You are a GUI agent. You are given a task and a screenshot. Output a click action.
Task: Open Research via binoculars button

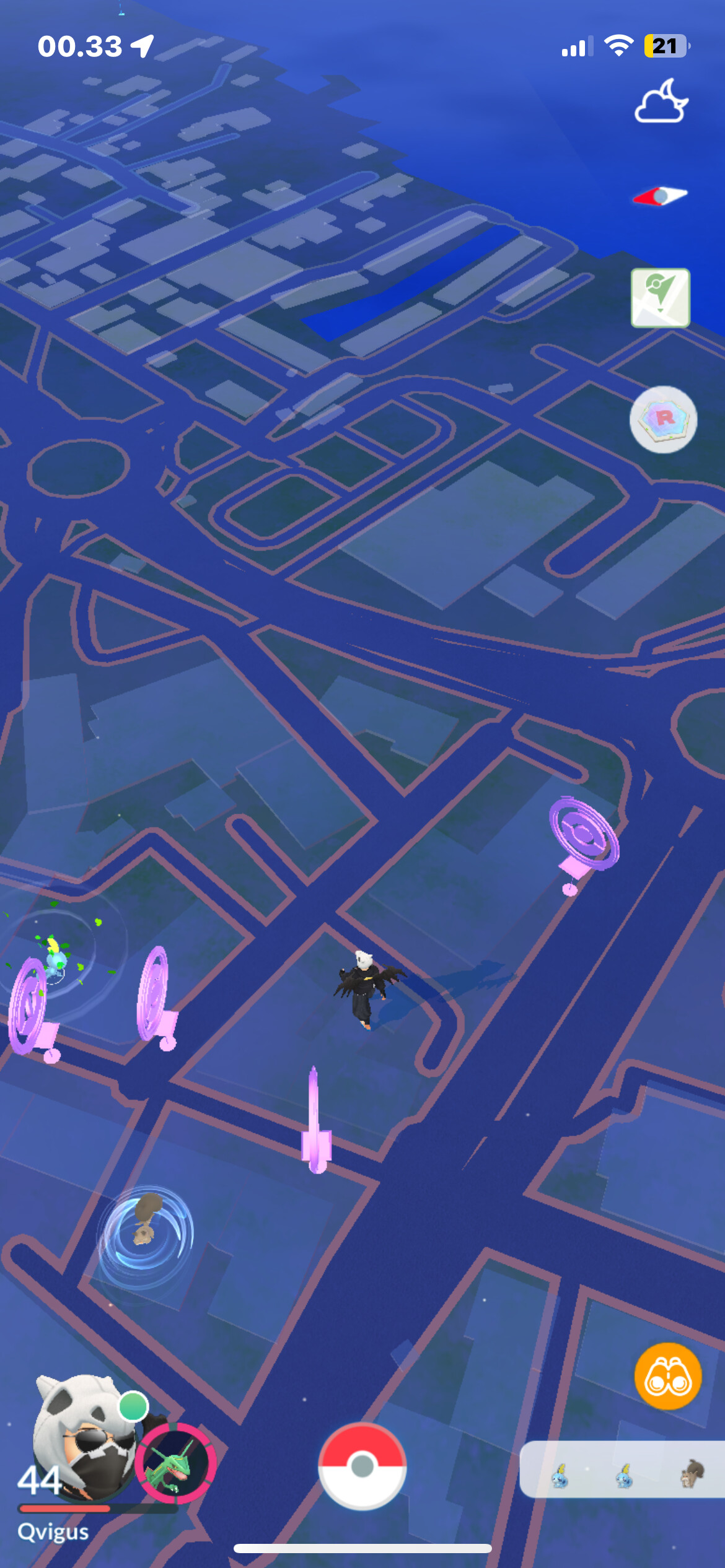(668, 1376)
